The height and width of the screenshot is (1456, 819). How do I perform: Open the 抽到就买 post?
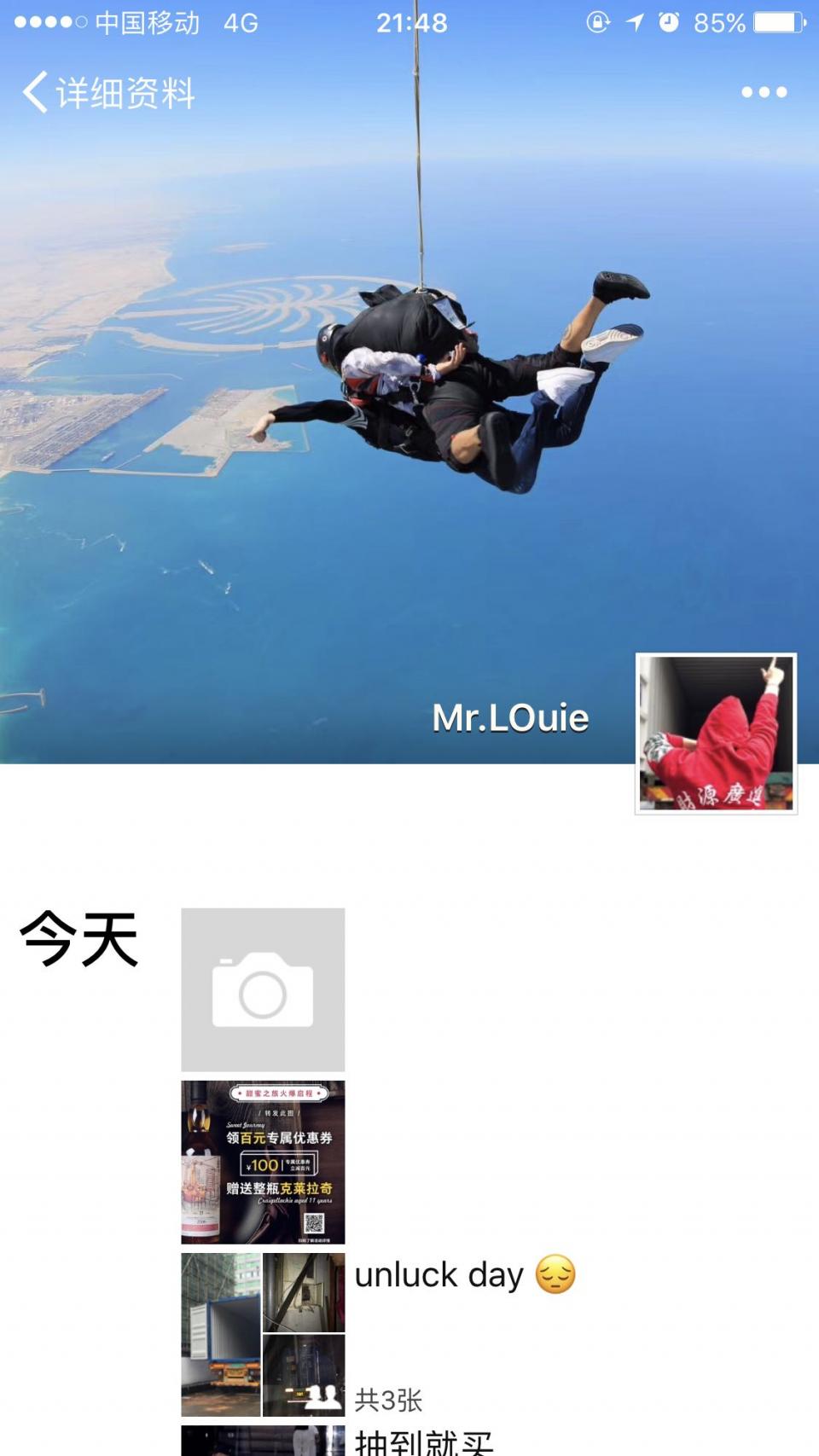(423, 1441)
